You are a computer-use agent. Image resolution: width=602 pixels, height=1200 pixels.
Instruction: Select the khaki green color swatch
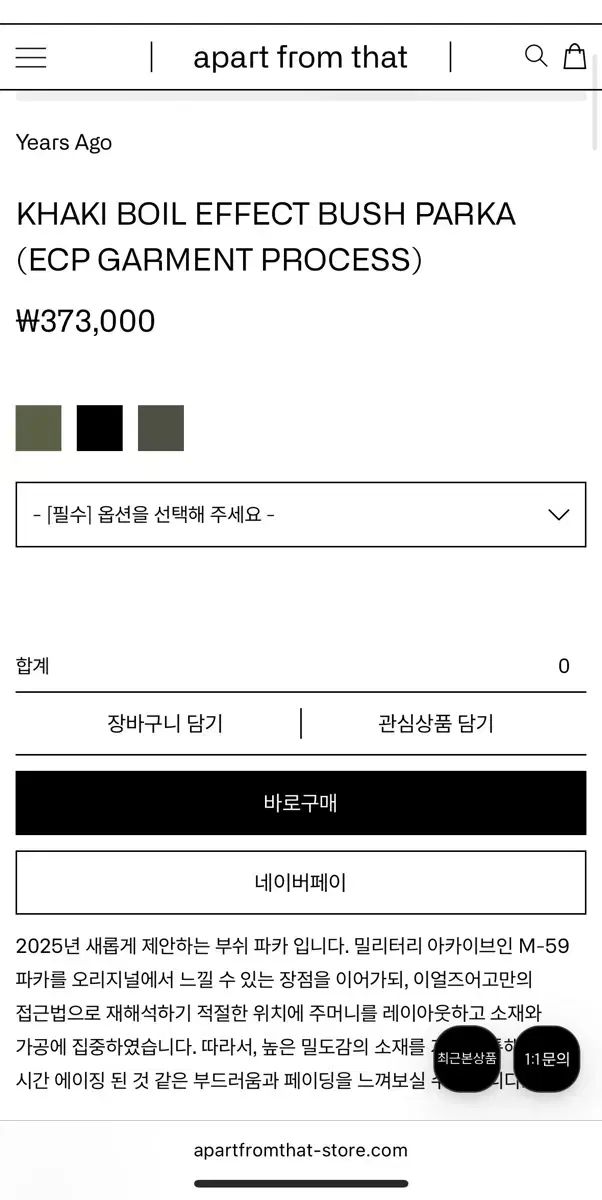[x=38, y=428]
